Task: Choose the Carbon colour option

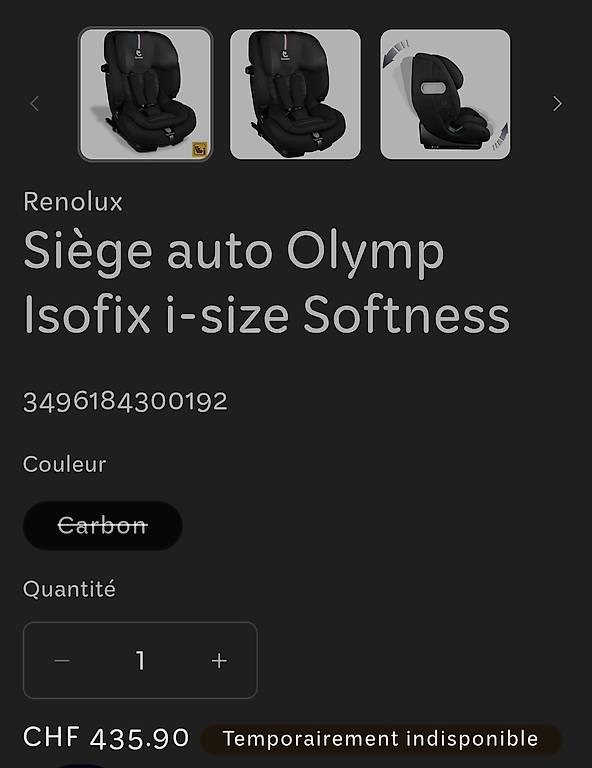Action: pyautogui.click(x=102, y=526)
